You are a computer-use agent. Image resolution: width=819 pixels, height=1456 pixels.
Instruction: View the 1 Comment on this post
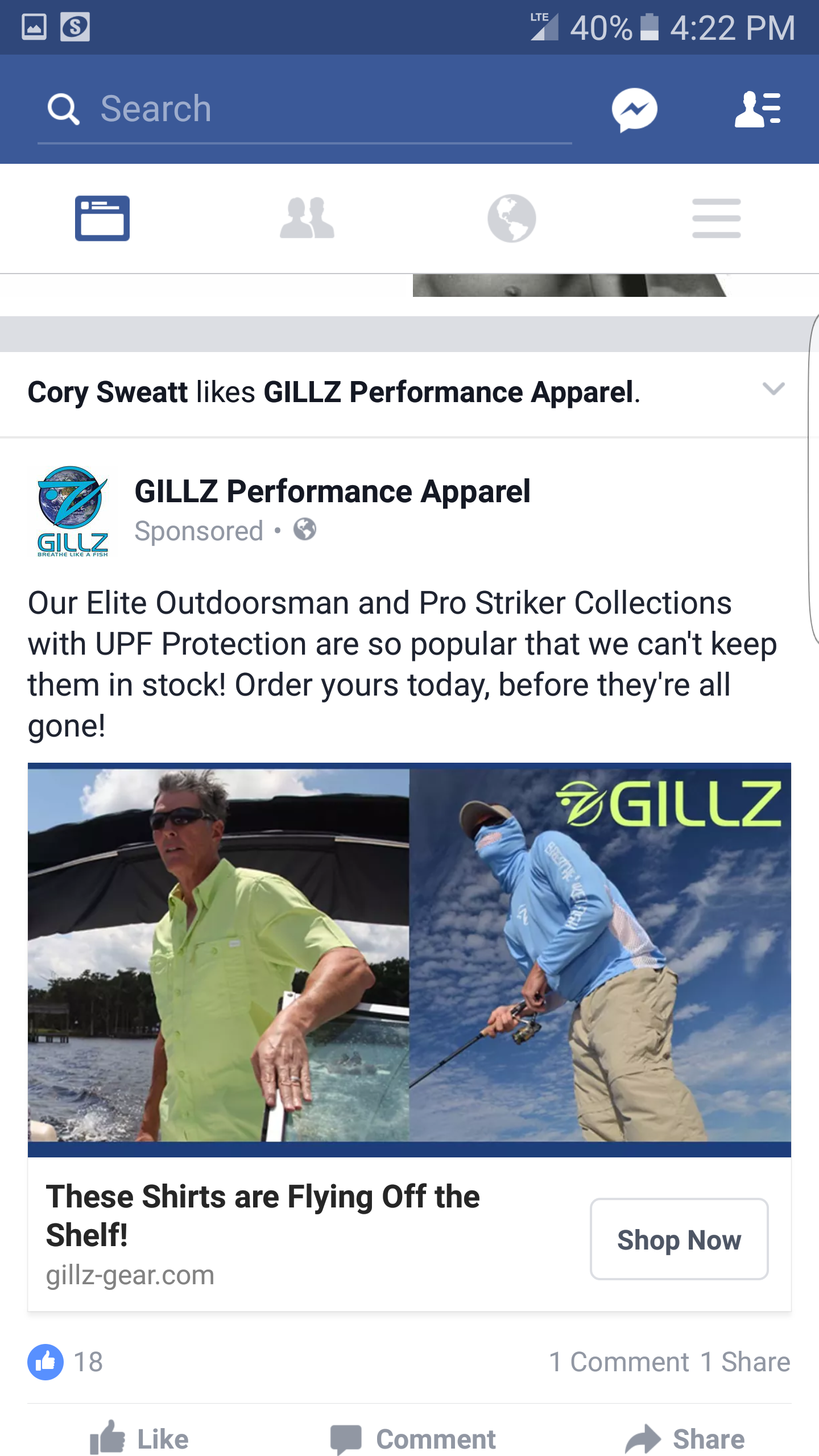tap(619, 1362)
